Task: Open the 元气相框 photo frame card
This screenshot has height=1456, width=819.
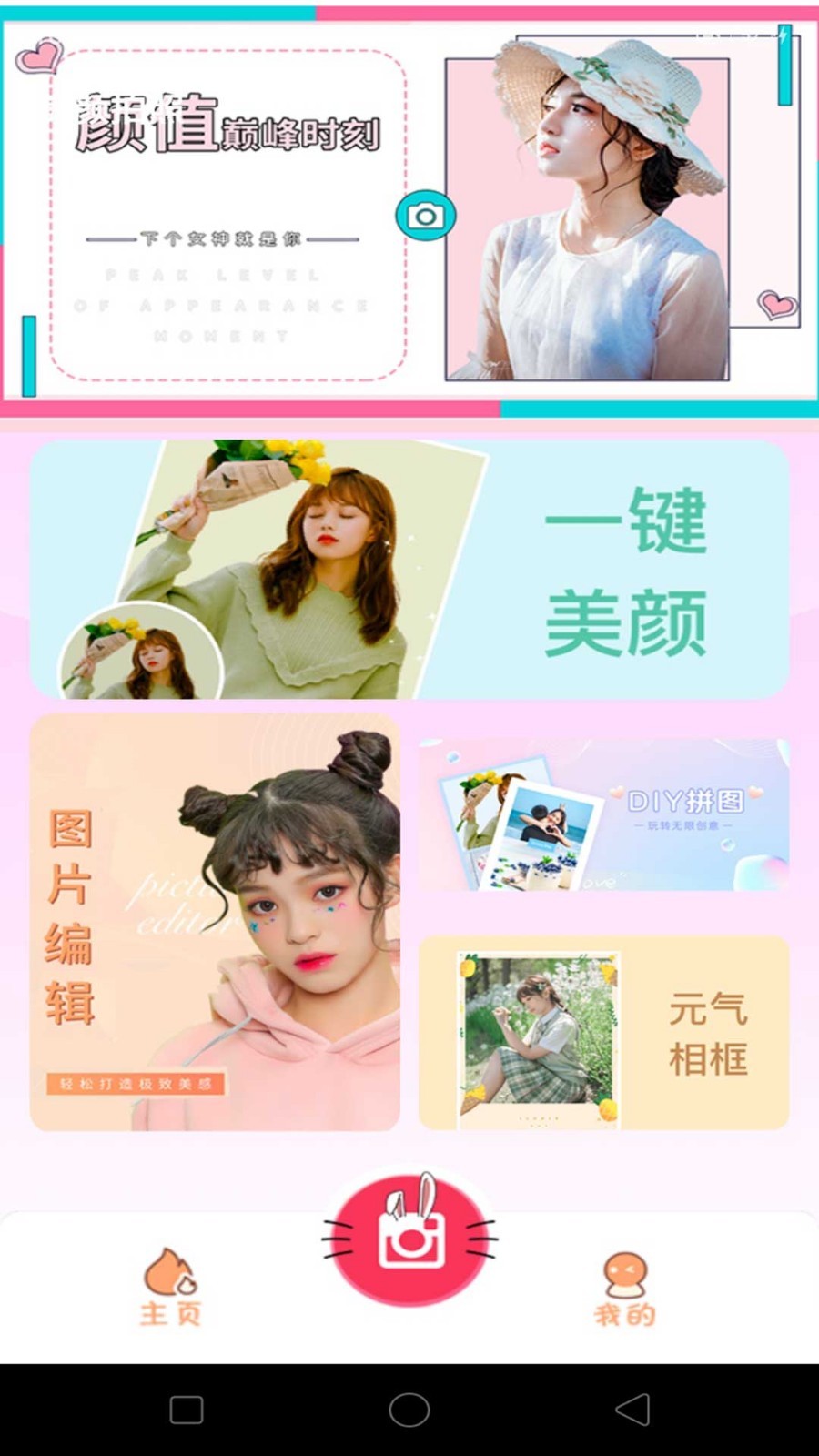Action: click(x=603, y=1033)
